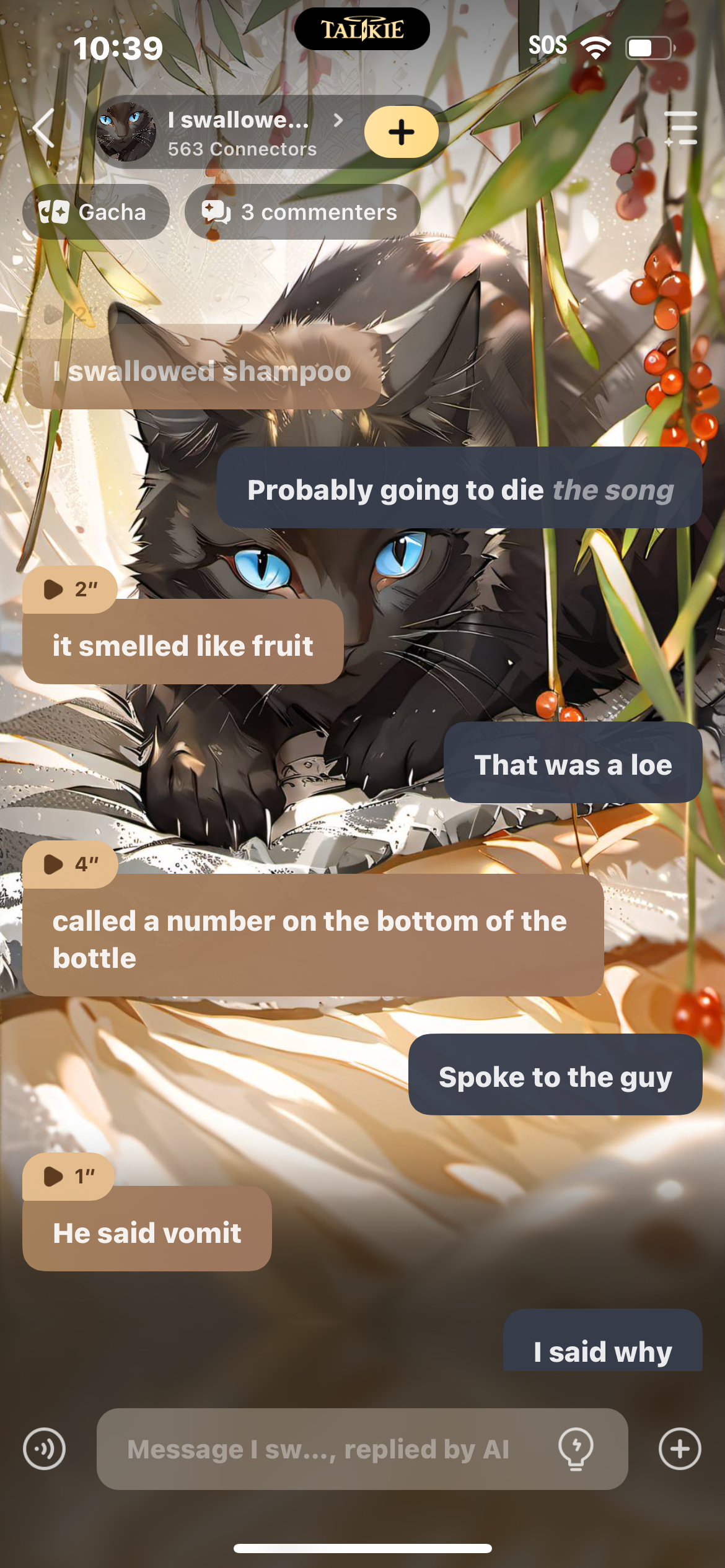Tap the lightbulb inspiration icon
Image resolution: width=725 pixels, height=1568 pixels.
click(576, 1449)
